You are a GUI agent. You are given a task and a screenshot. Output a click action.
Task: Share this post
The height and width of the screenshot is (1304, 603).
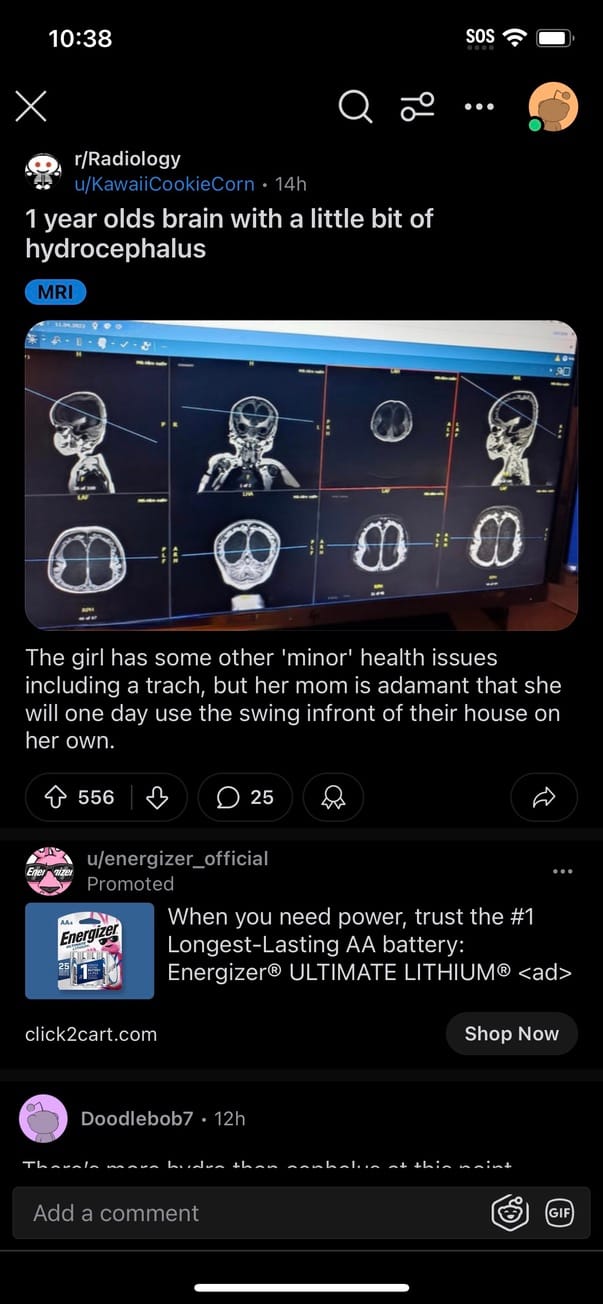[x=544, y=797]
